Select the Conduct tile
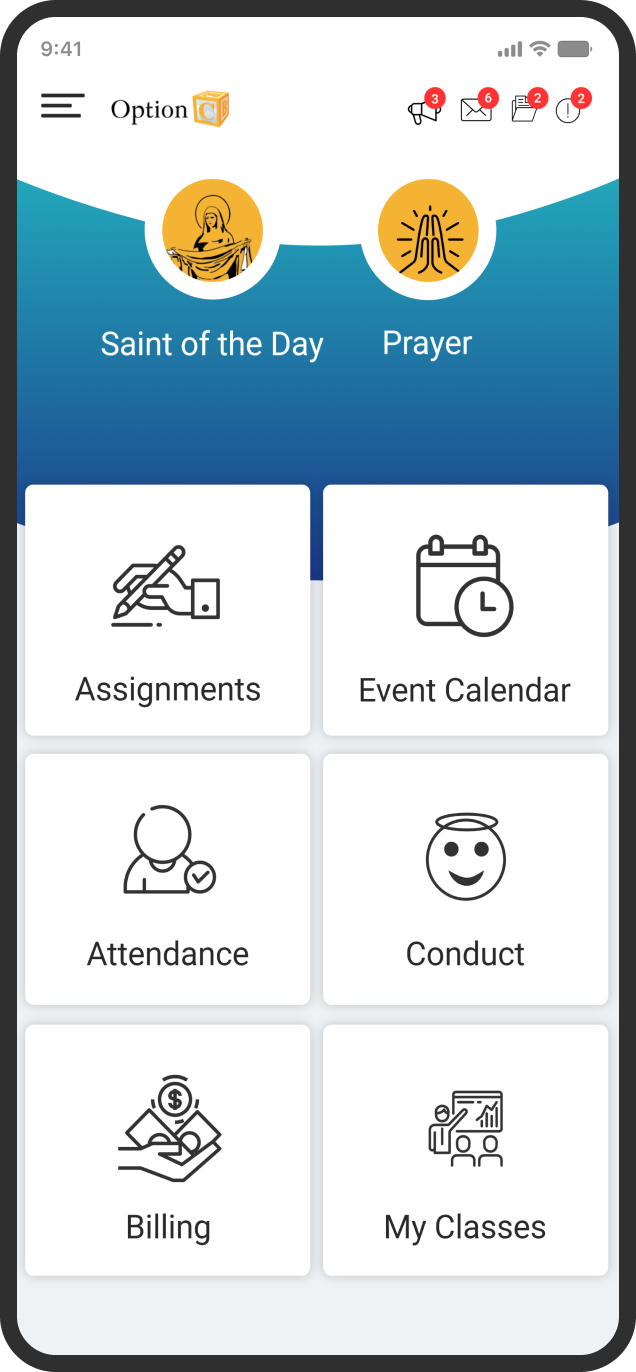Screen dimensions: 636x1372 tap(465, 879)
